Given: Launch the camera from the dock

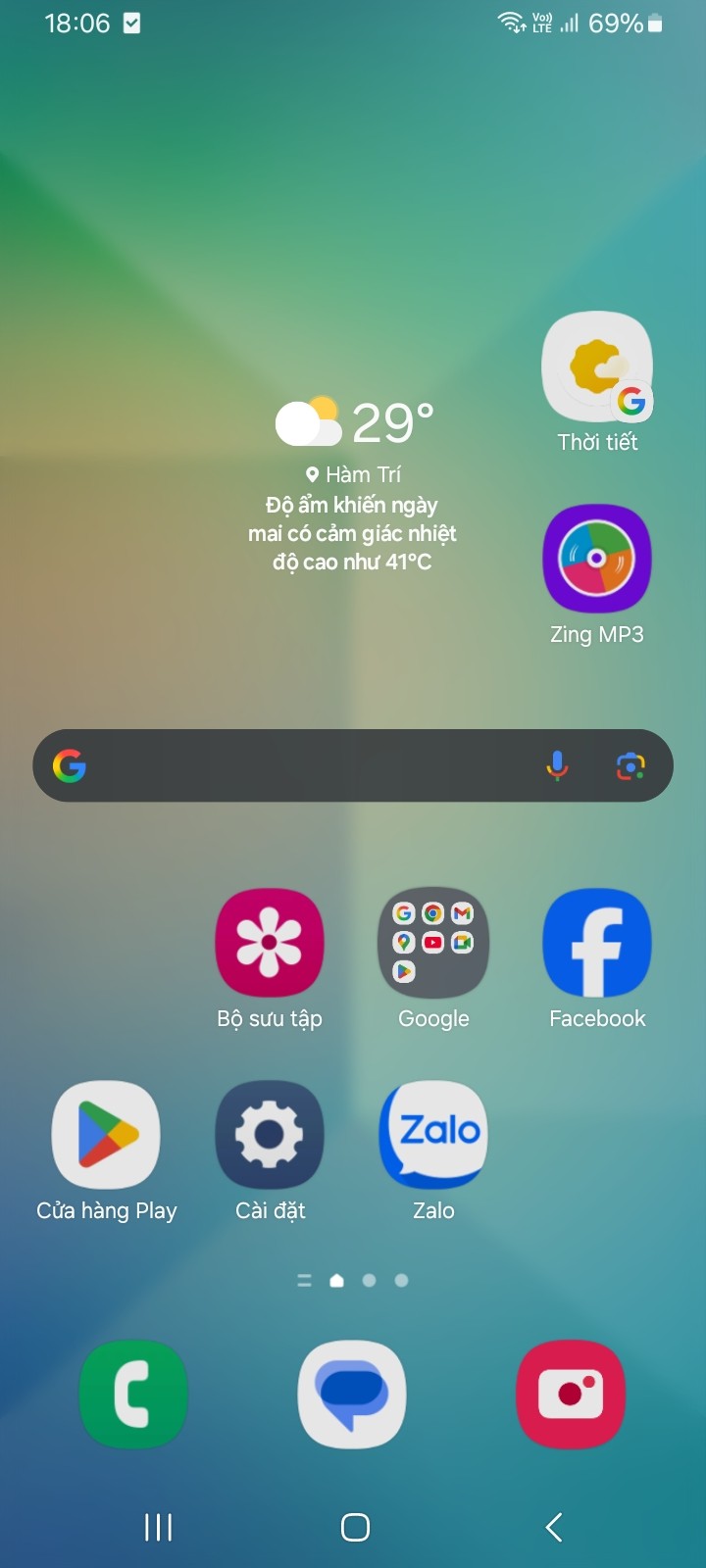Looking at the screenshot, I should click(571, 1395).
